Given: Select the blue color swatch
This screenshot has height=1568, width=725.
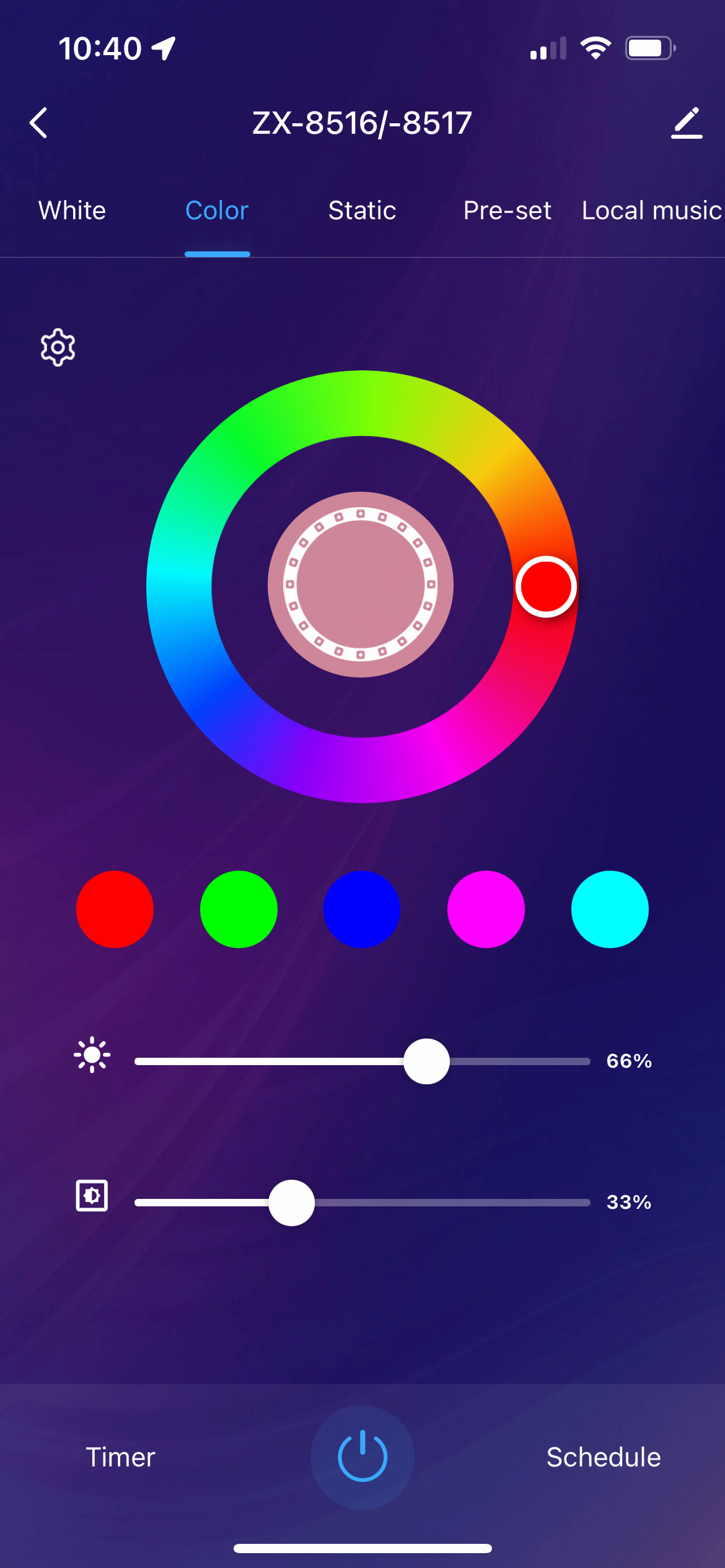Looking at the screenshot, I should pos(362,909).
